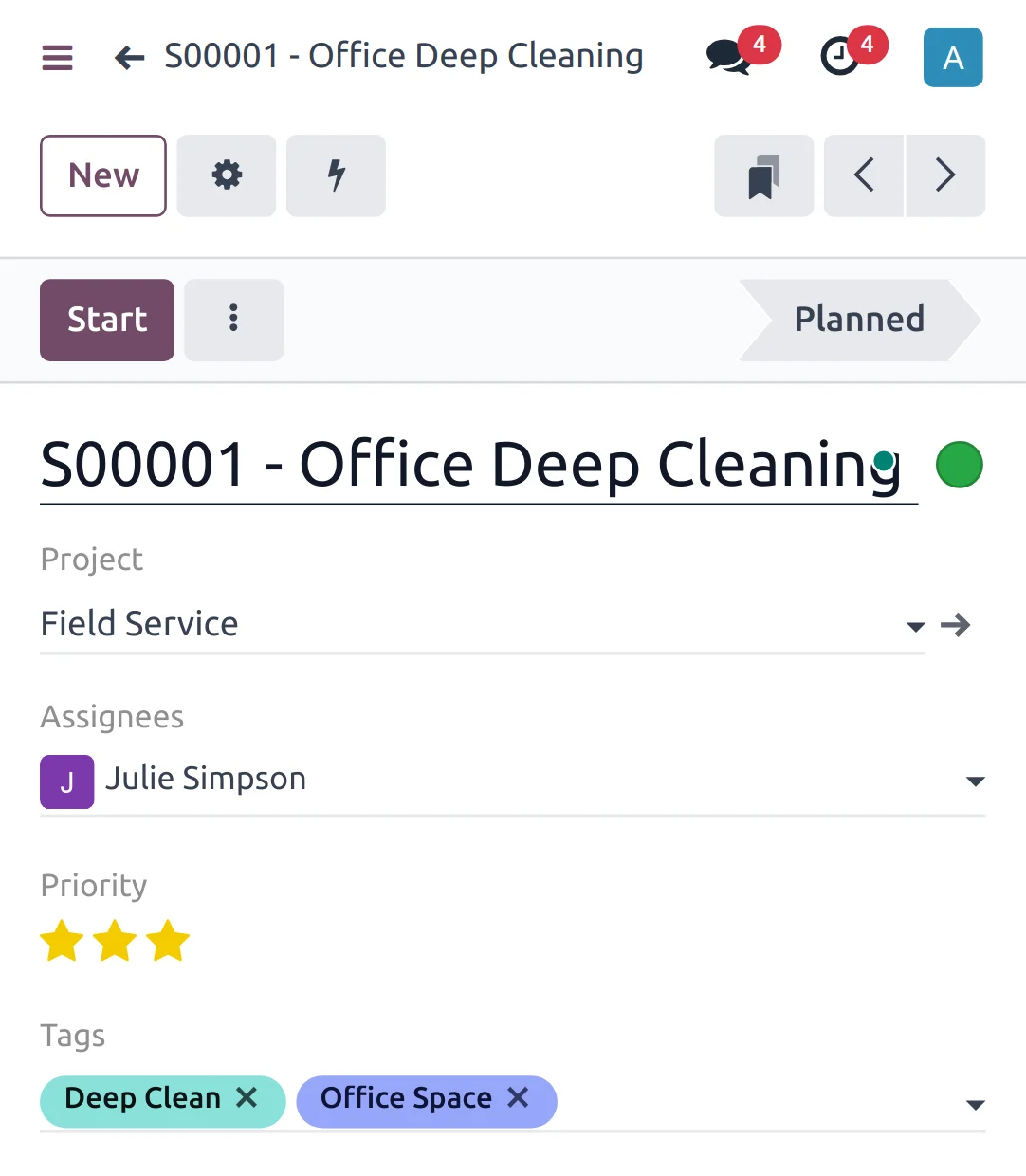Open the hamburger main menu
This screenshot has height=1176, width=1026.
[x=57, y=58]
